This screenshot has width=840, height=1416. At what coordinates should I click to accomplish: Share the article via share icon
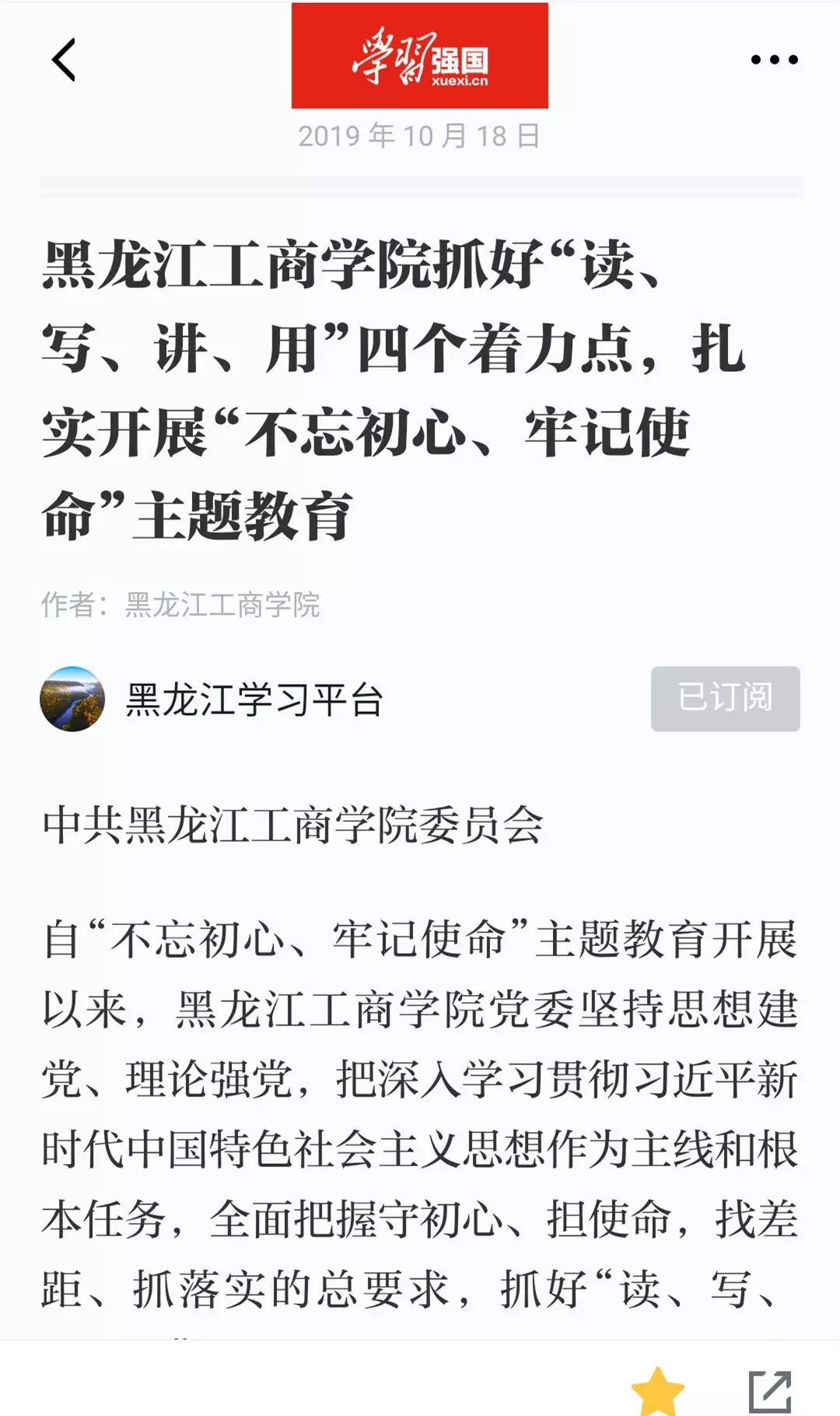tap(769, 1391)
